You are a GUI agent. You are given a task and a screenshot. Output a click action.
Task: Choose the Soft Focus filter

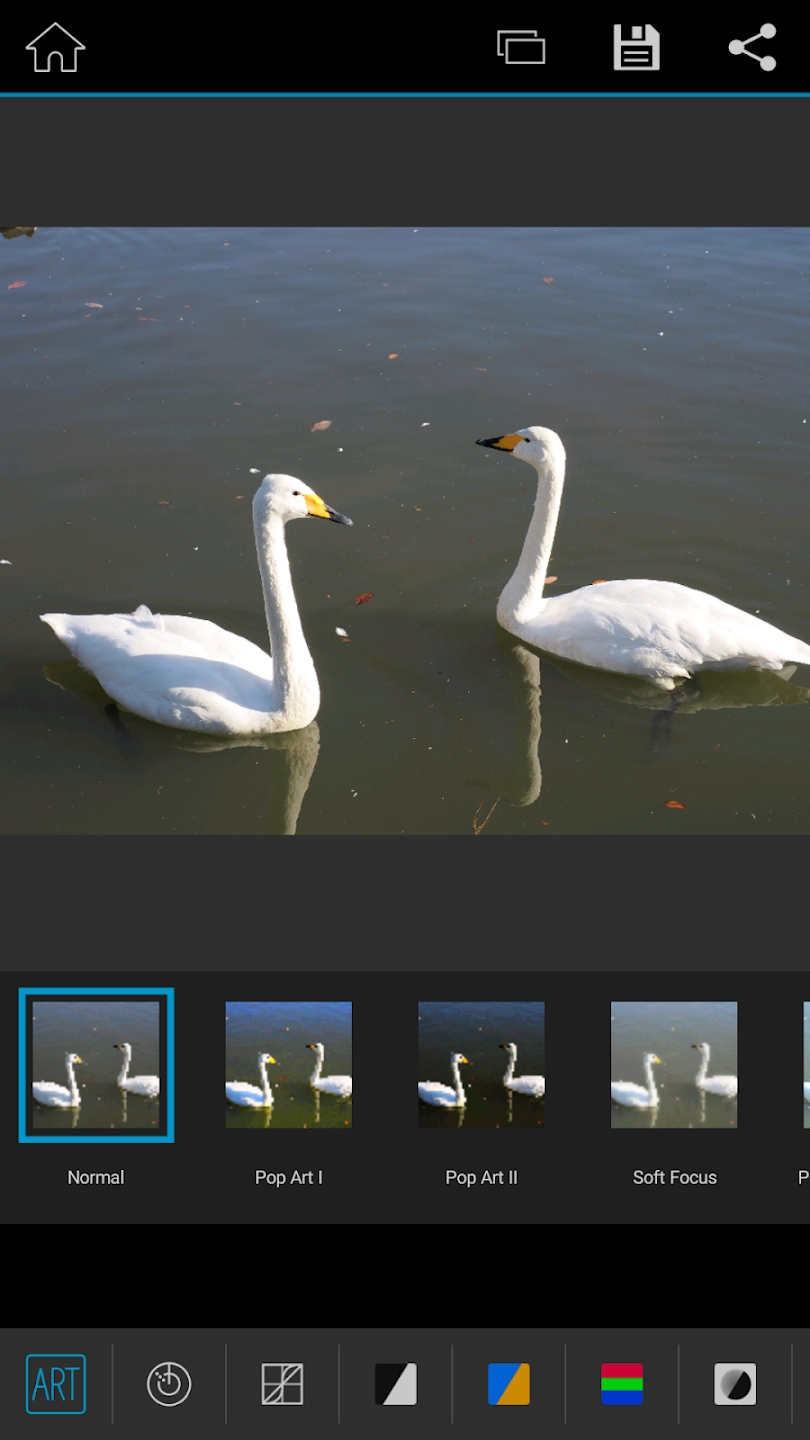coord(674,1065)
